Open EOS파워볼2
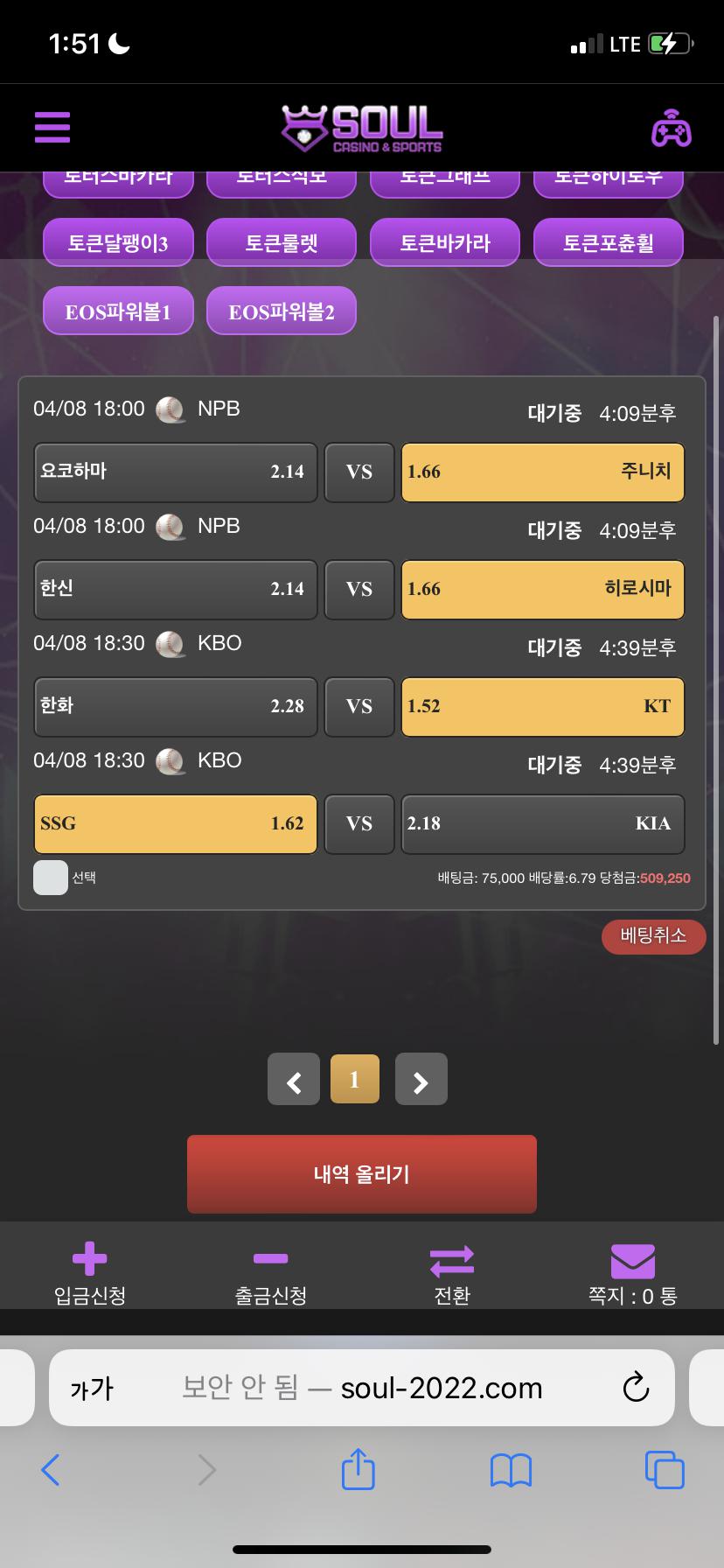 click(282, 311)
